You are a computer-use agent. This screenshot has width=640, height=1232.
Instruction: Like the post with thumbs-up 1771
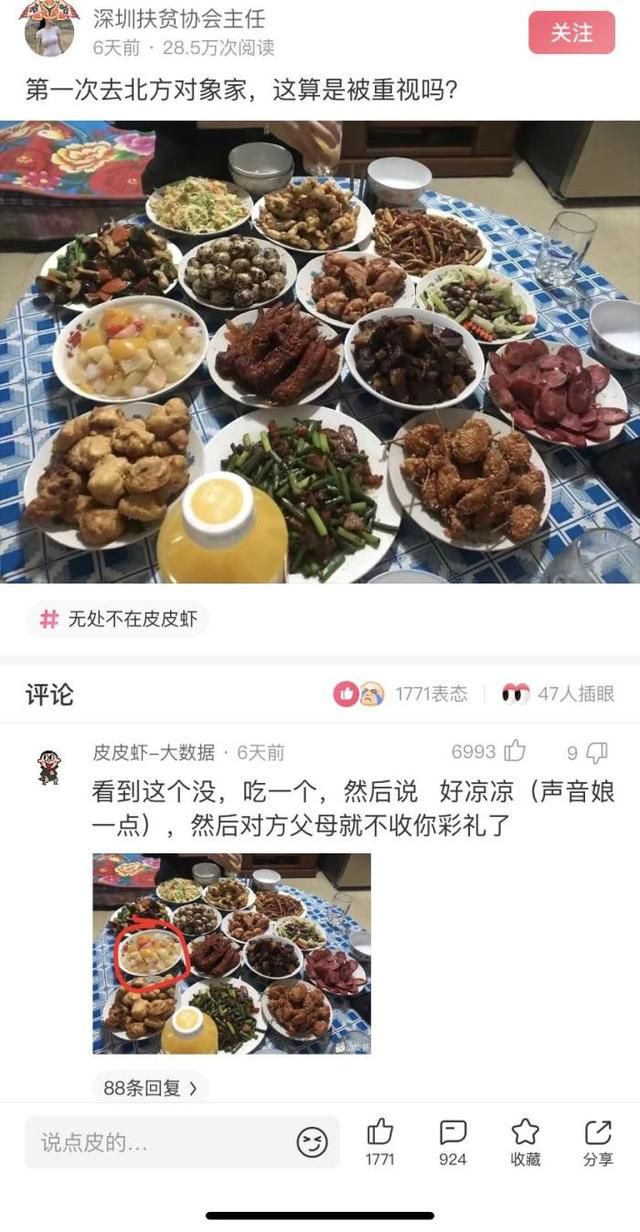click(380, 1142)
